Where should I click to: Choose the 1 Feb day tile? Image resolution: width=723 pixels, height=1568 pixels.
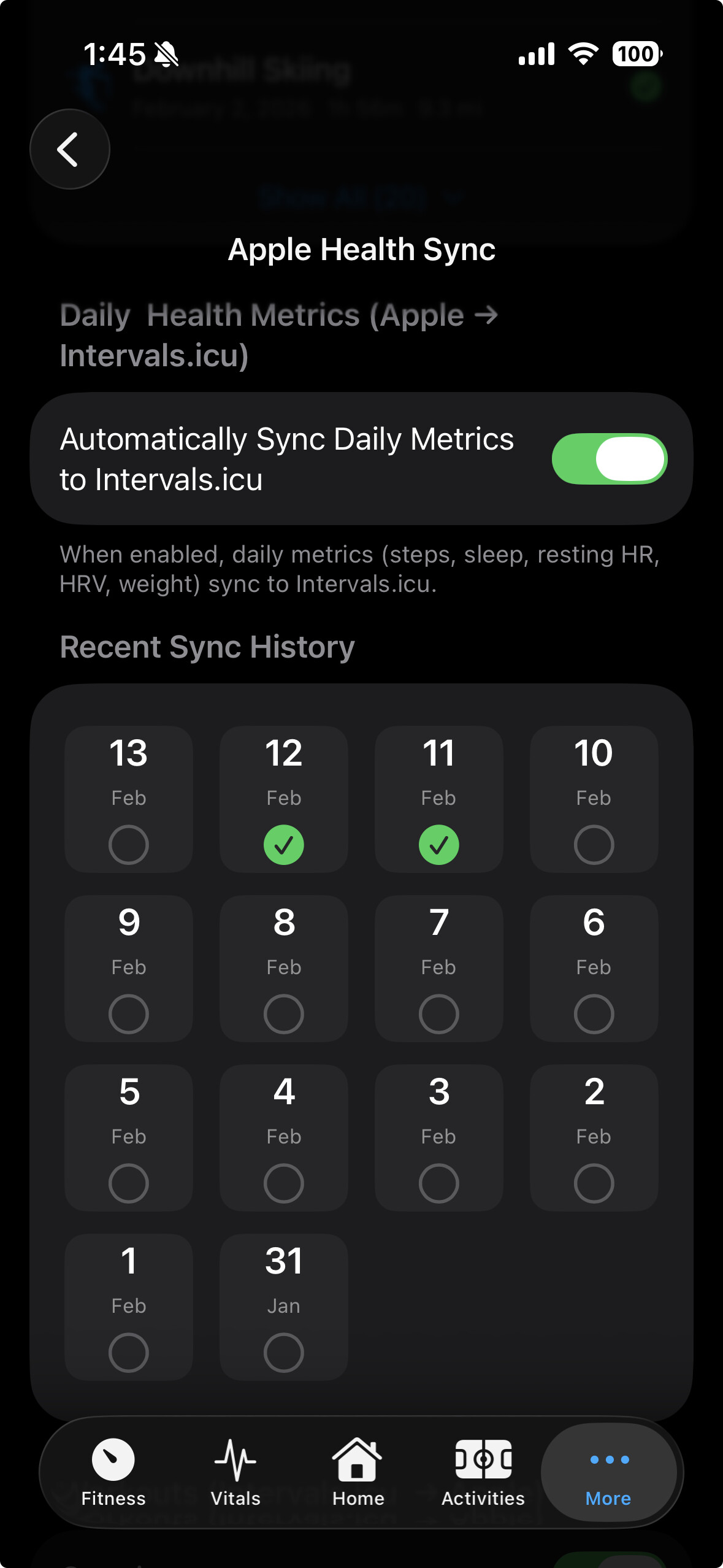click(x=129, y=1306)
